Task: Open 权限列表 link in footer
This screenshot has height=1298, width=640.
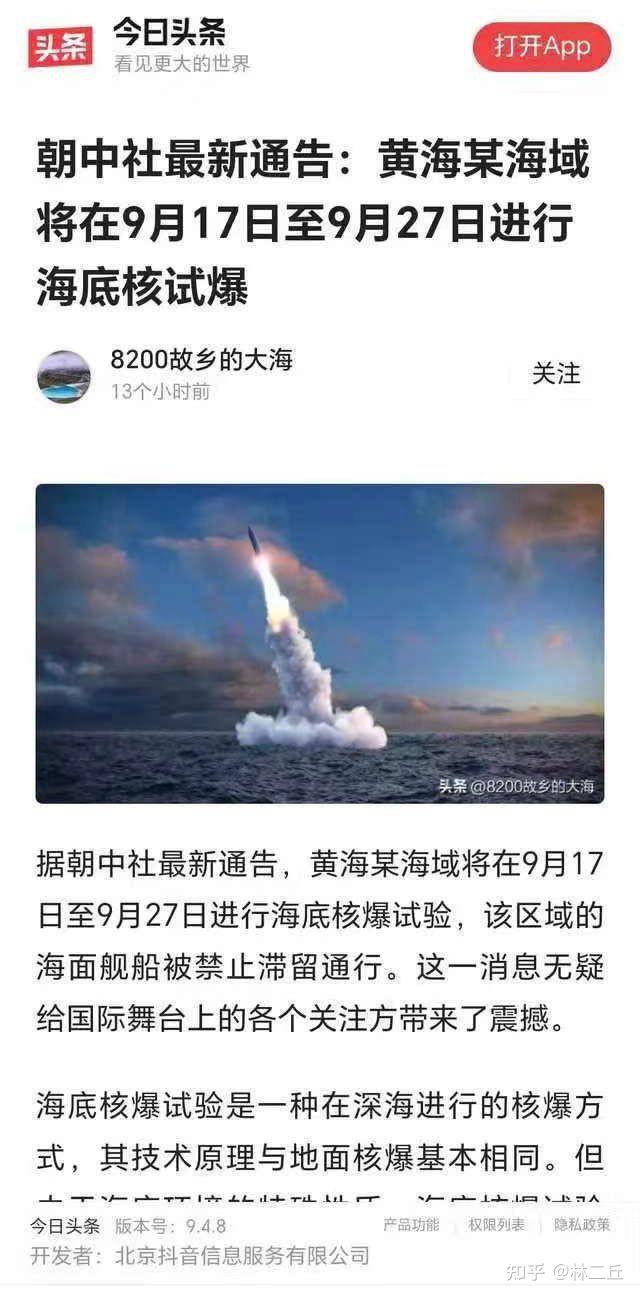Action: click(x=497, y=1225)
